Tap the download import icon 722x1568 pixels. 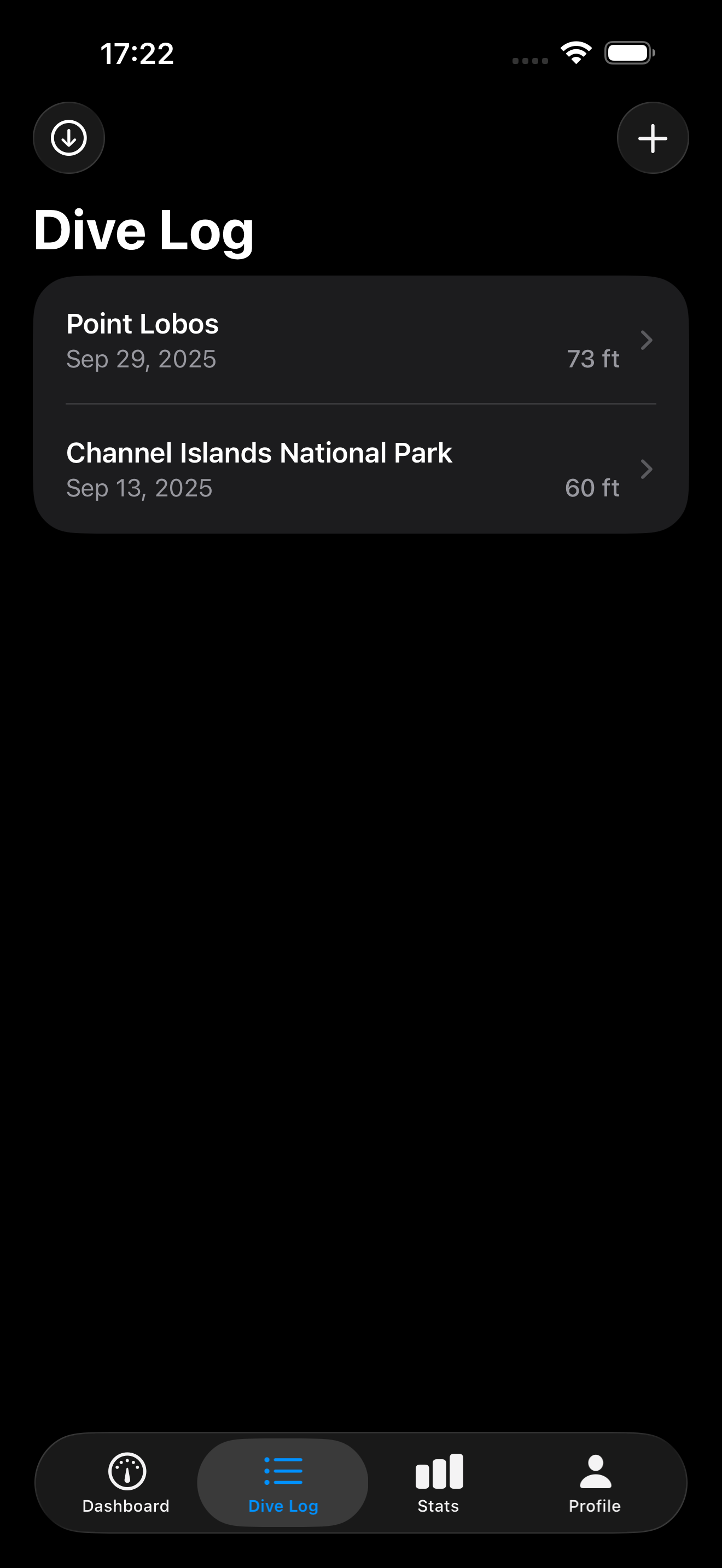click(x=69, y=138)
